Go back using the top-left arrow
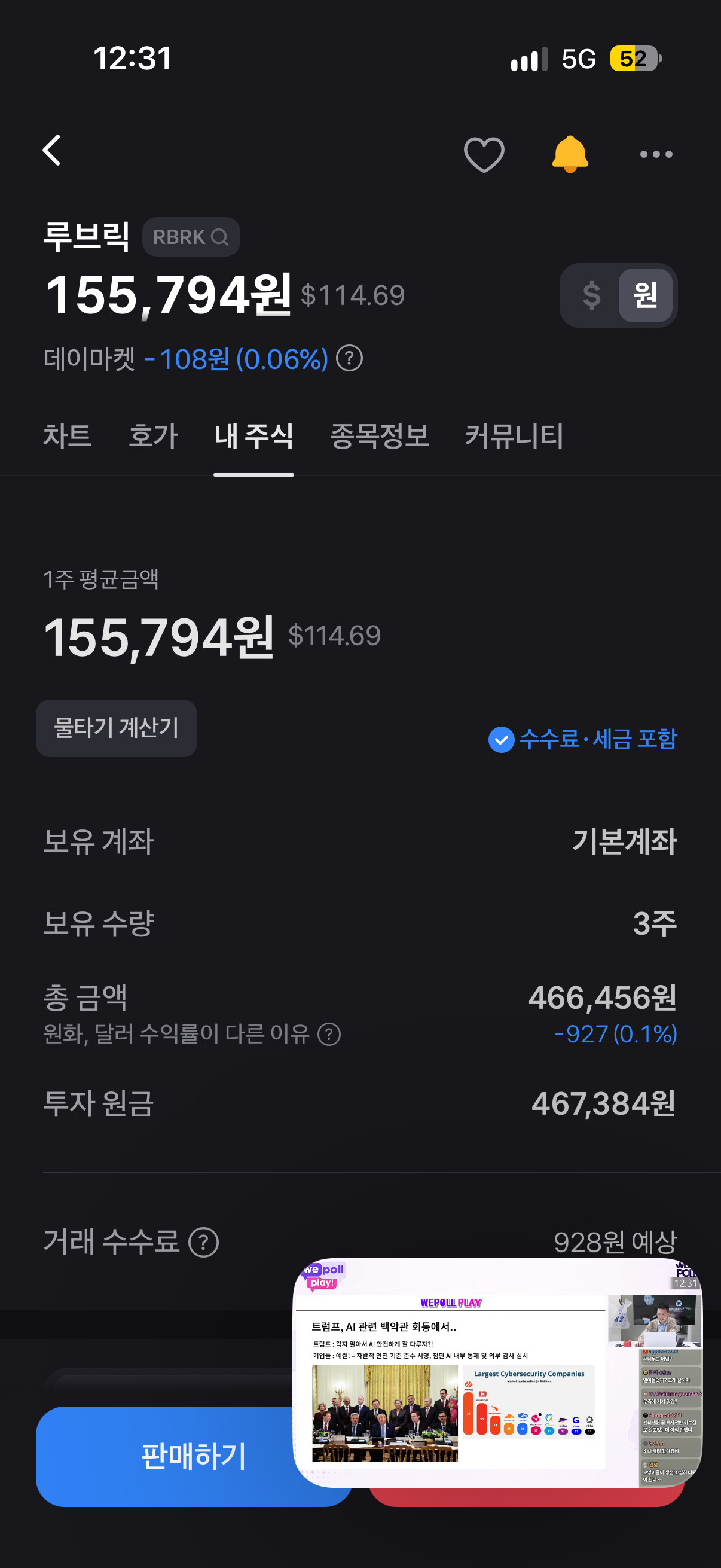This screenshot has height=1568, width=721. tap(53, 150)
